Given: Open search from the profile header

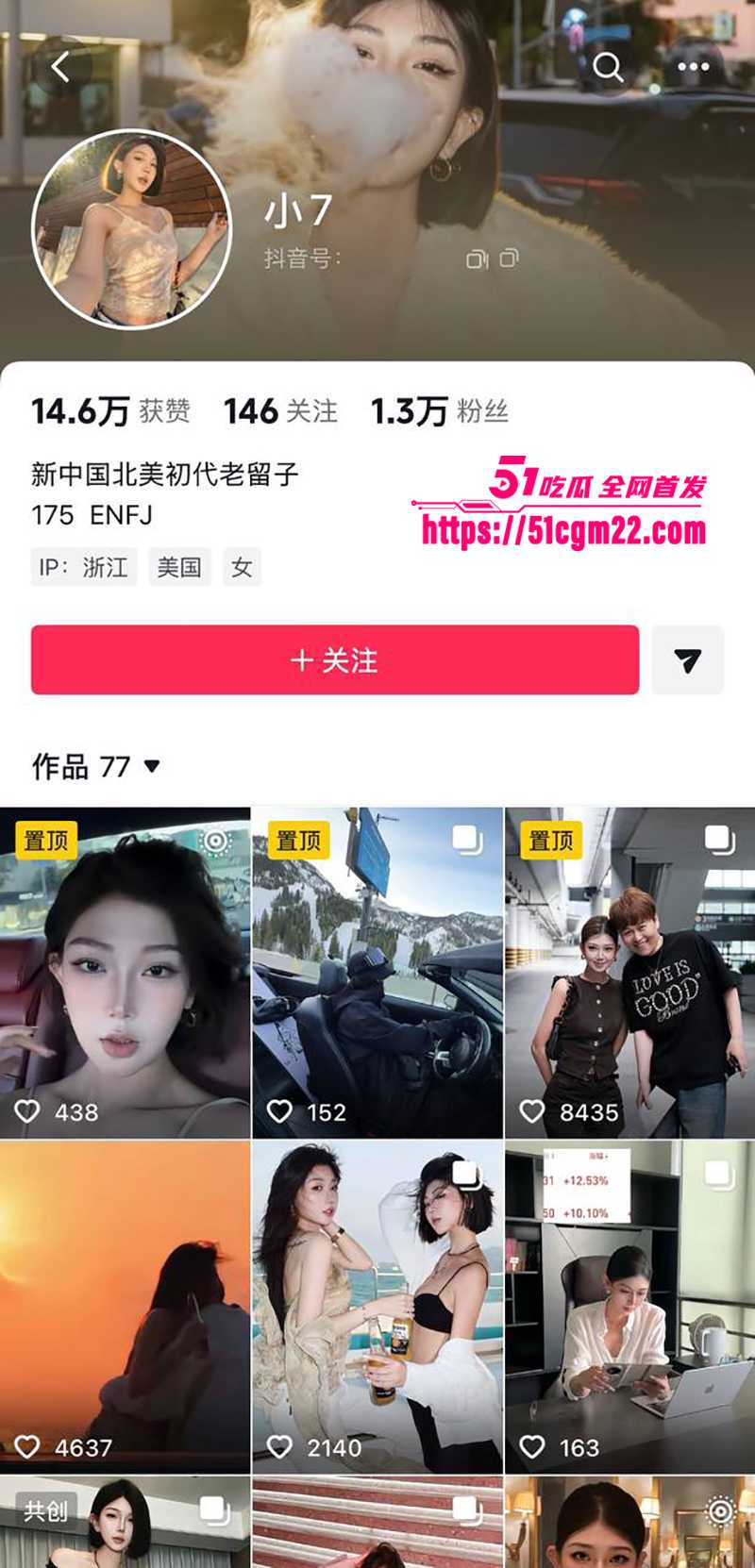Looking at the screenshot, I should point(609,66).
